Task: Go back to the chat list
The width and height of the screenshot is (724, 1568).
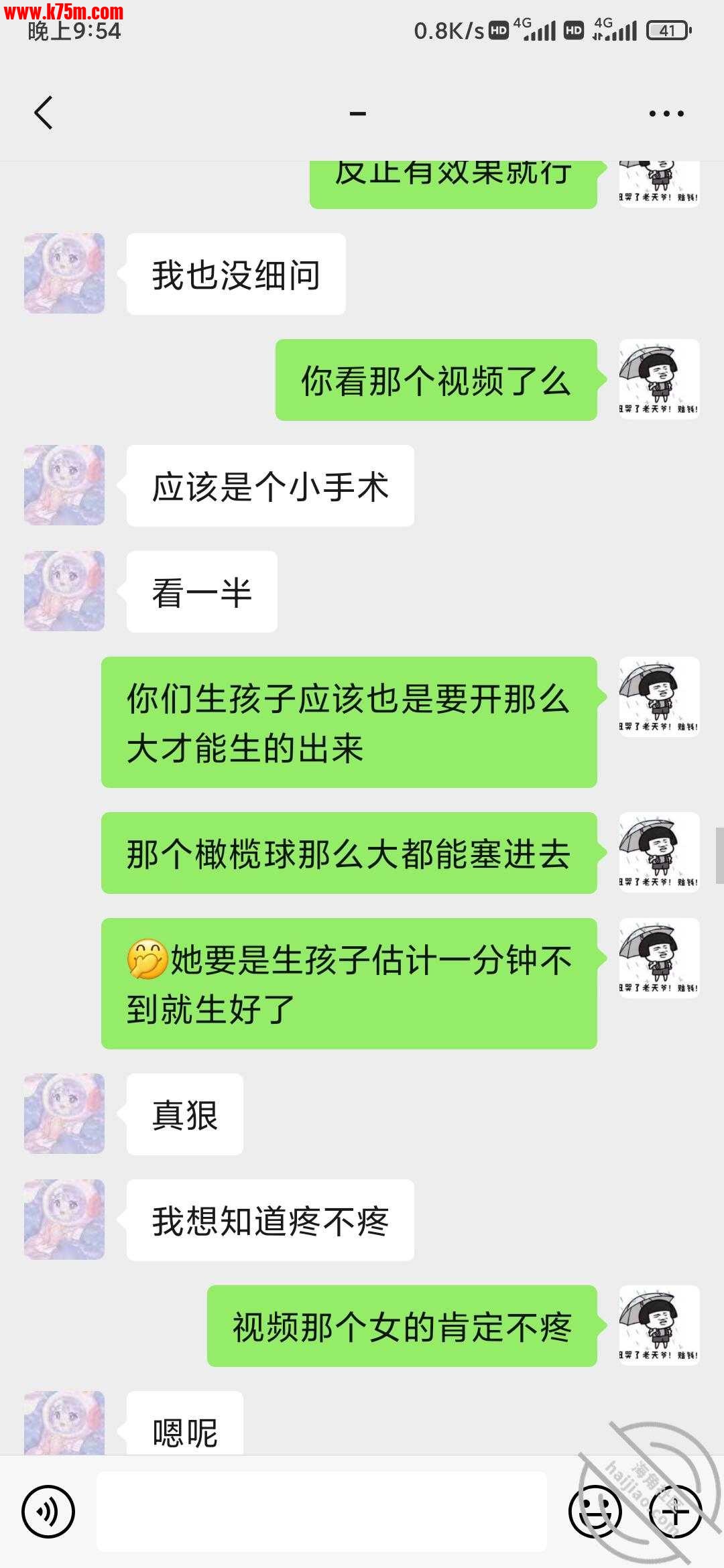Action: click(44, 113)
